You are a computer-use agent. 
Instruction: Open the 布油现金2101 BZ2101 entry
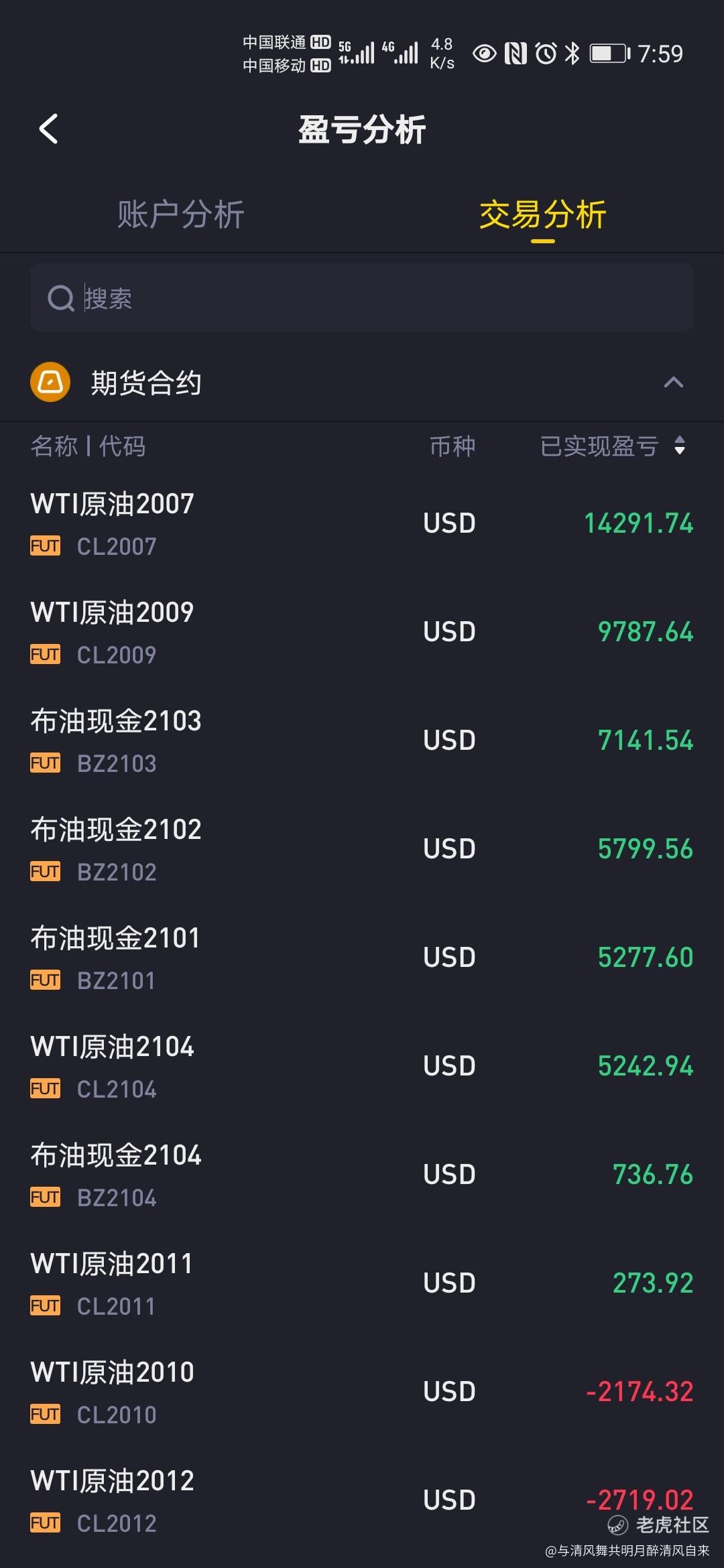point(362,958)
